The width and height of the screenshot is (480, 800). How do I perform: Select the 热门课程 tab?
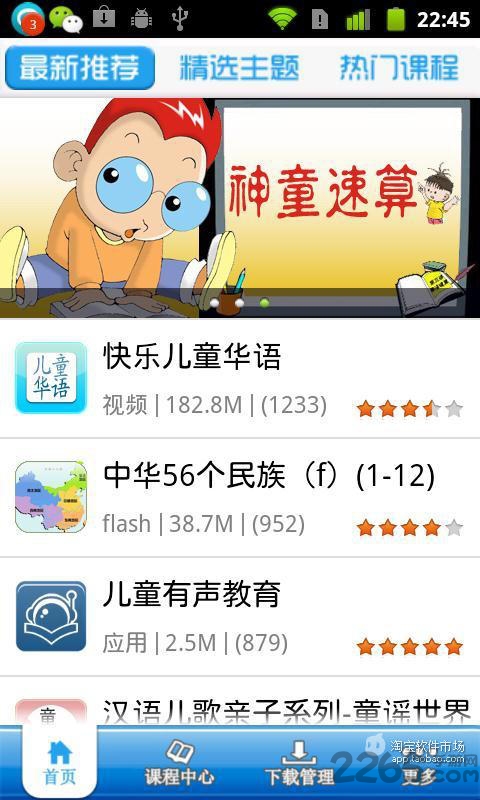coord(399,68)
